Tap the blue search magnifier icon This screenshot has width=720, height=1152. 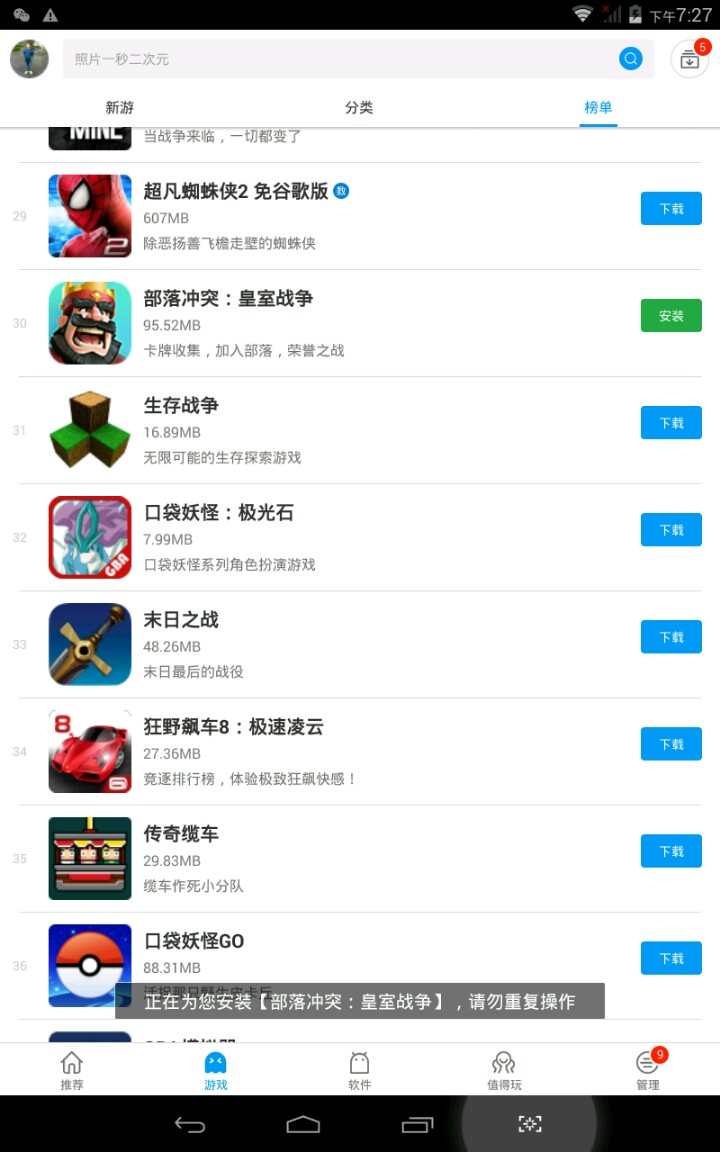pyautogui.click(x=630, y=59)
